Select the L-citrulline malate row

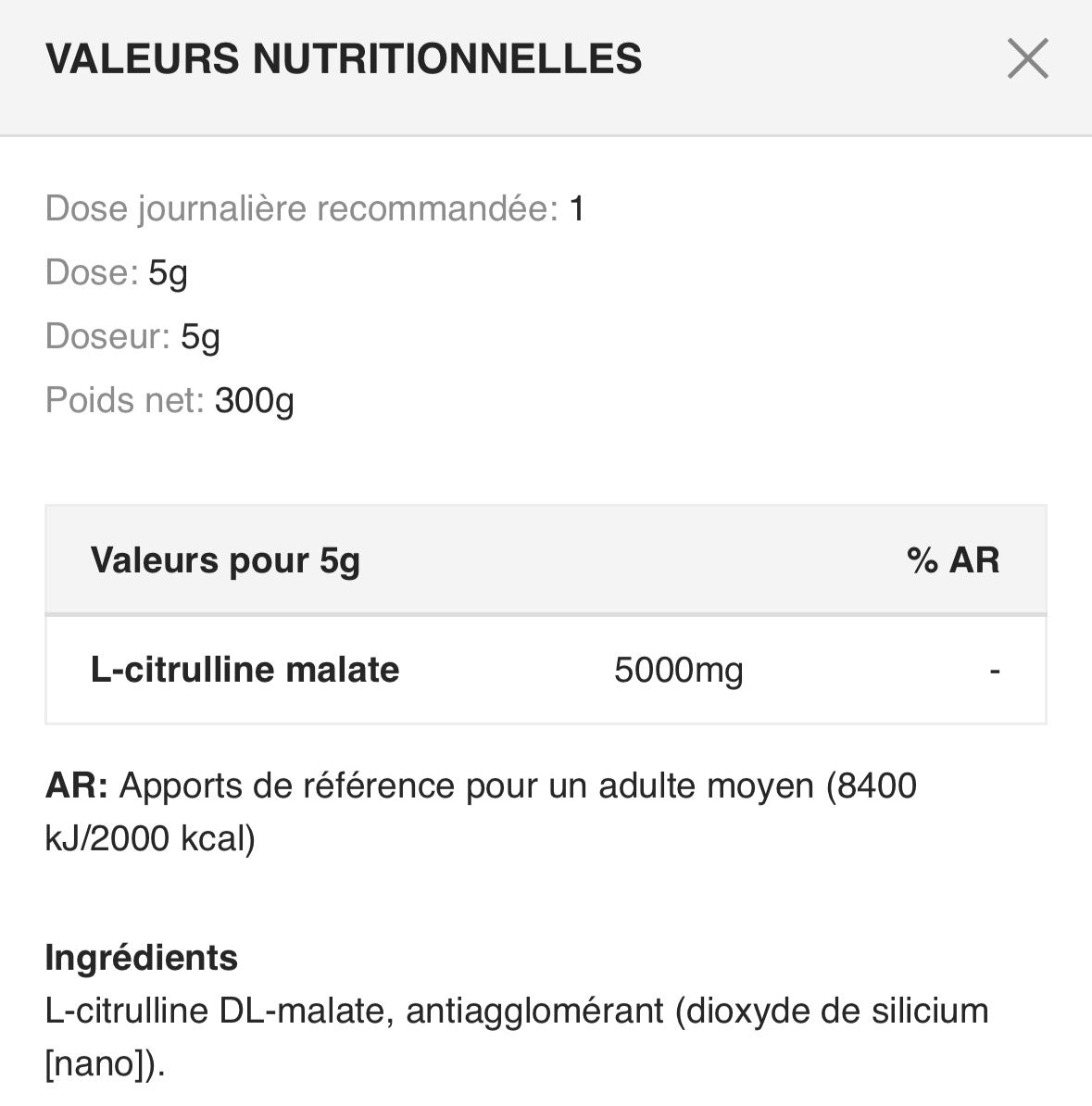coord(244,669)
